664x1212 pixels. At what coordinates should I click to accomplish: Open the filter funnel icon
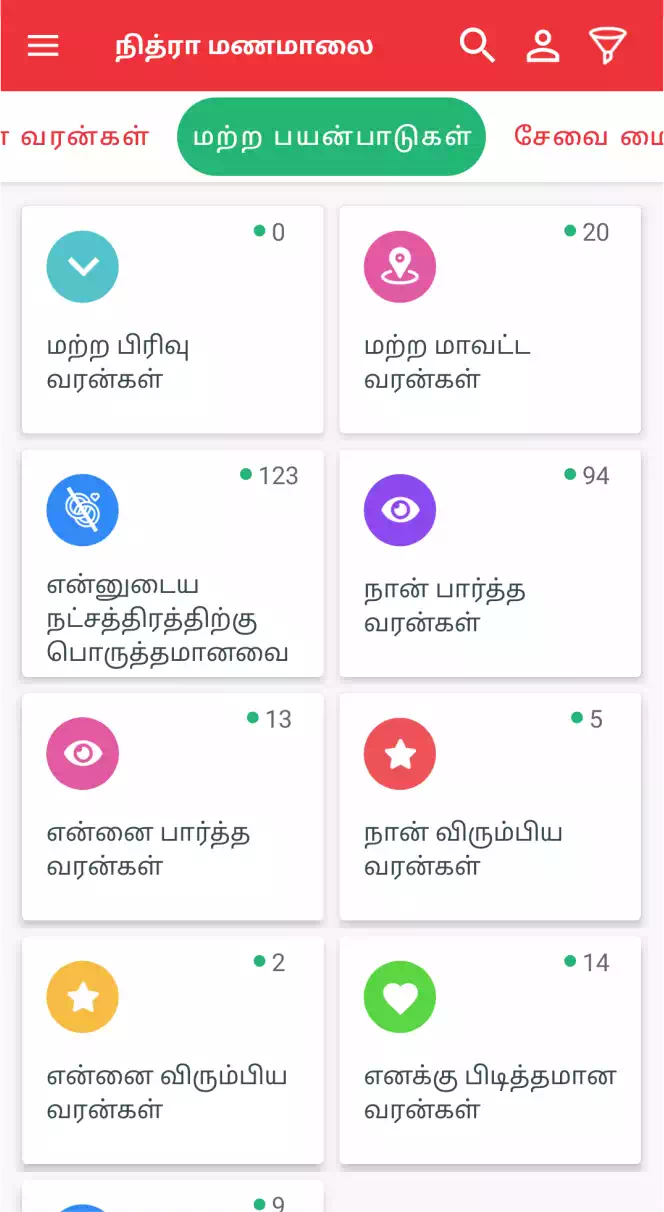pyautogui.click(x=608, y=46)
